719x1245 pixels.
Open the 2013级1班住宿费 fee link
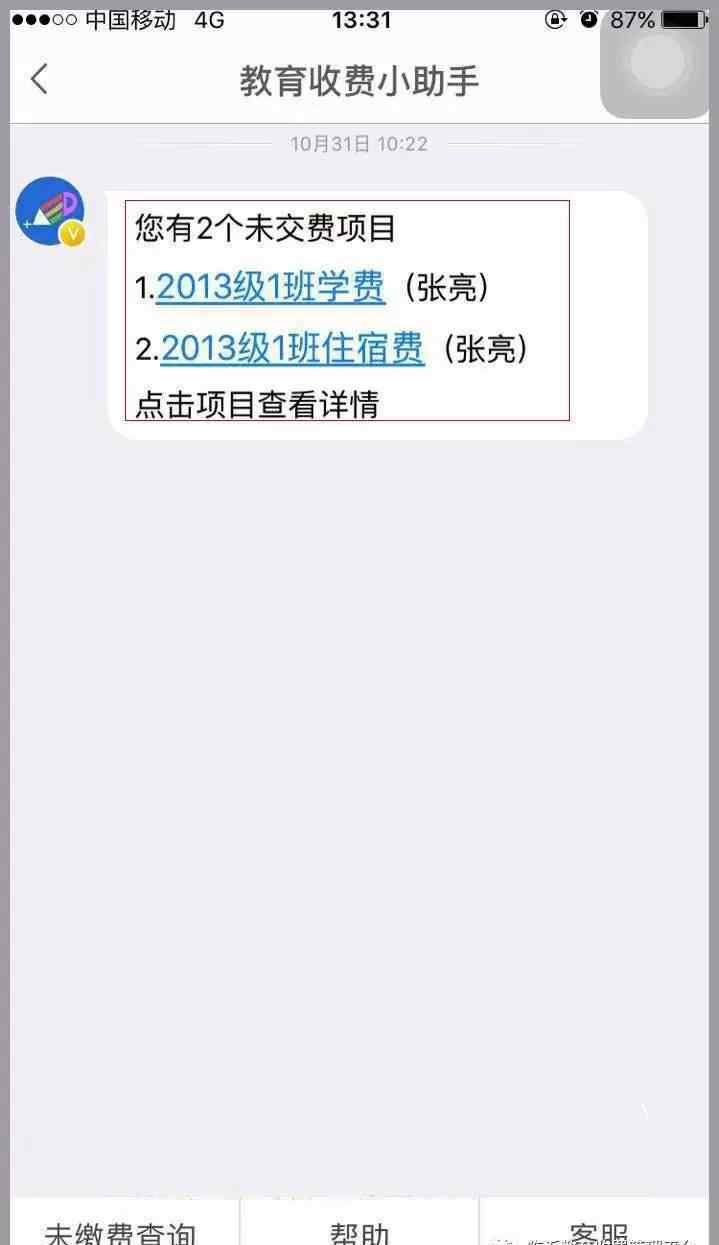click(292, 348)
